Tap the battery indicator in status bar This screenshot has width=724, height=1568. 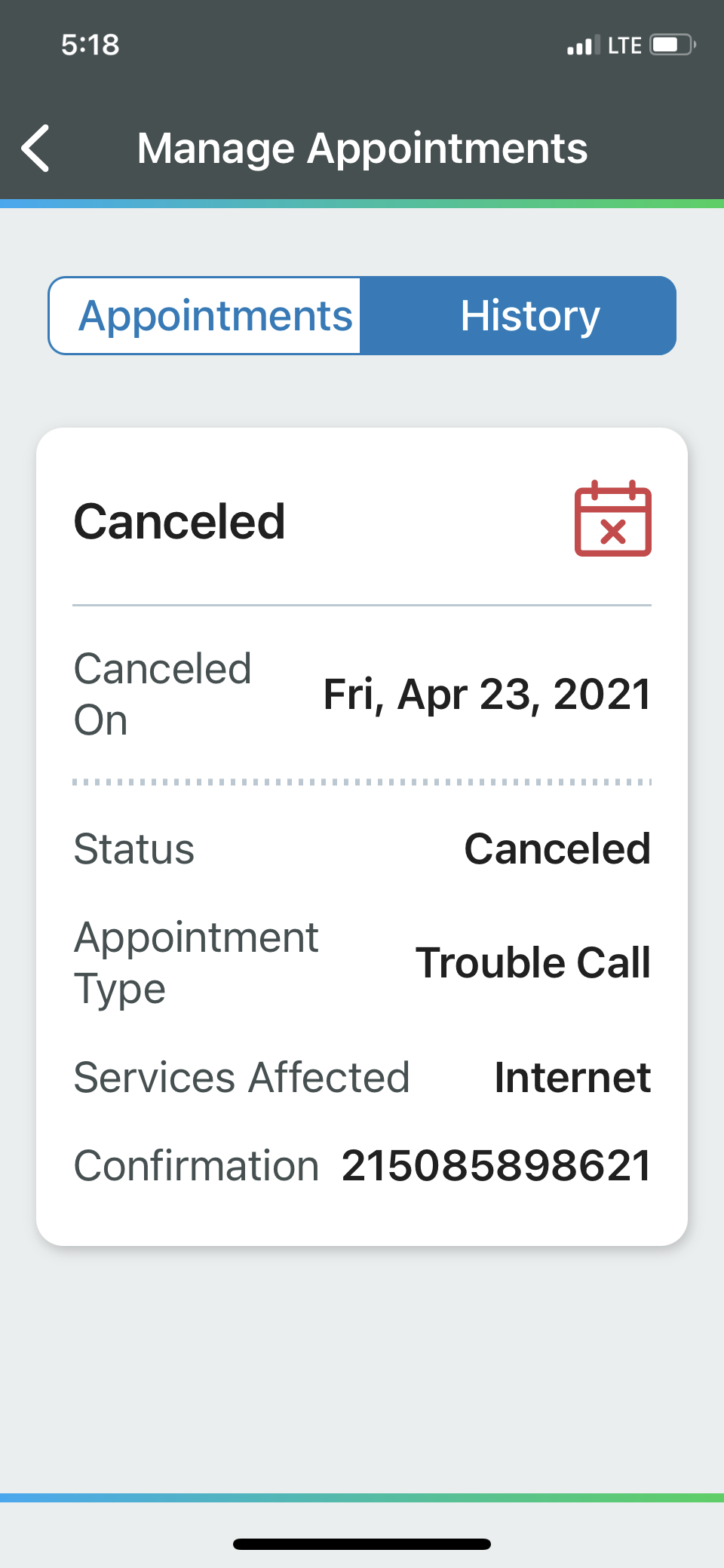(668, 44)
